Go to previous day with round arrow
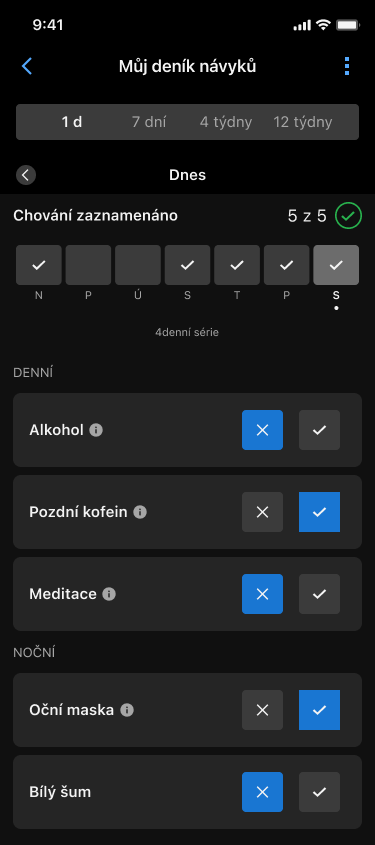Viewport: 375px width, 845px height. (26, 175)
